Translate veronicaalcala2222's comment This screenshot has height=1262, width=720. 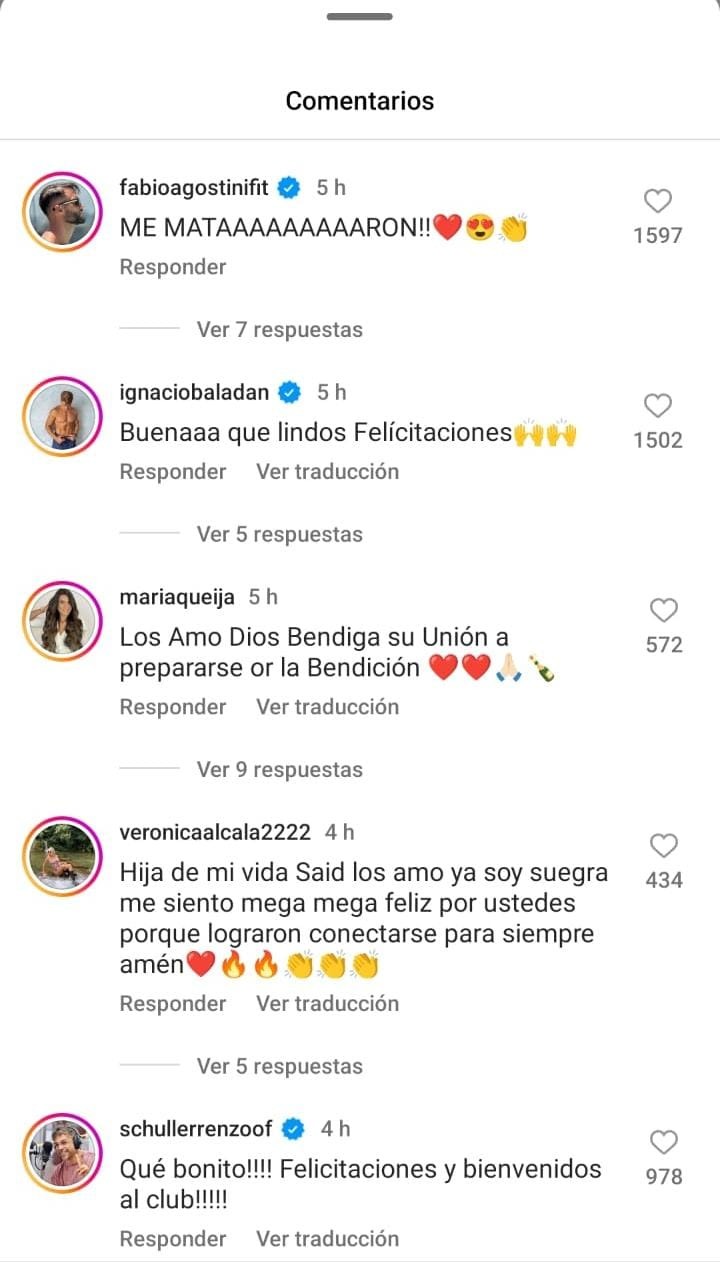327,1002
